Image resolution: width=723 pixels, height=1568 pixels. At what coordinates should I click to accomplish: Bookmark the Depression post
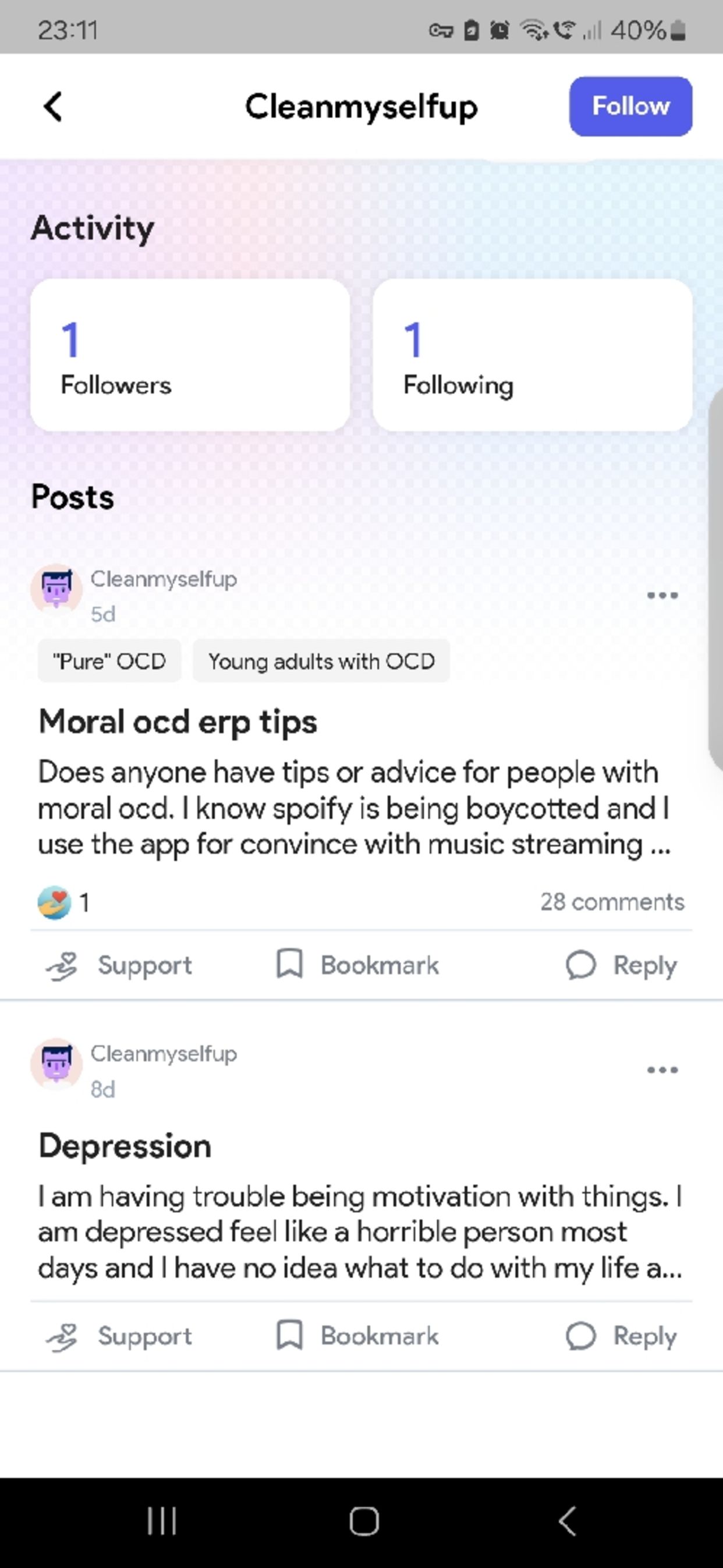tap(358, 1336)
